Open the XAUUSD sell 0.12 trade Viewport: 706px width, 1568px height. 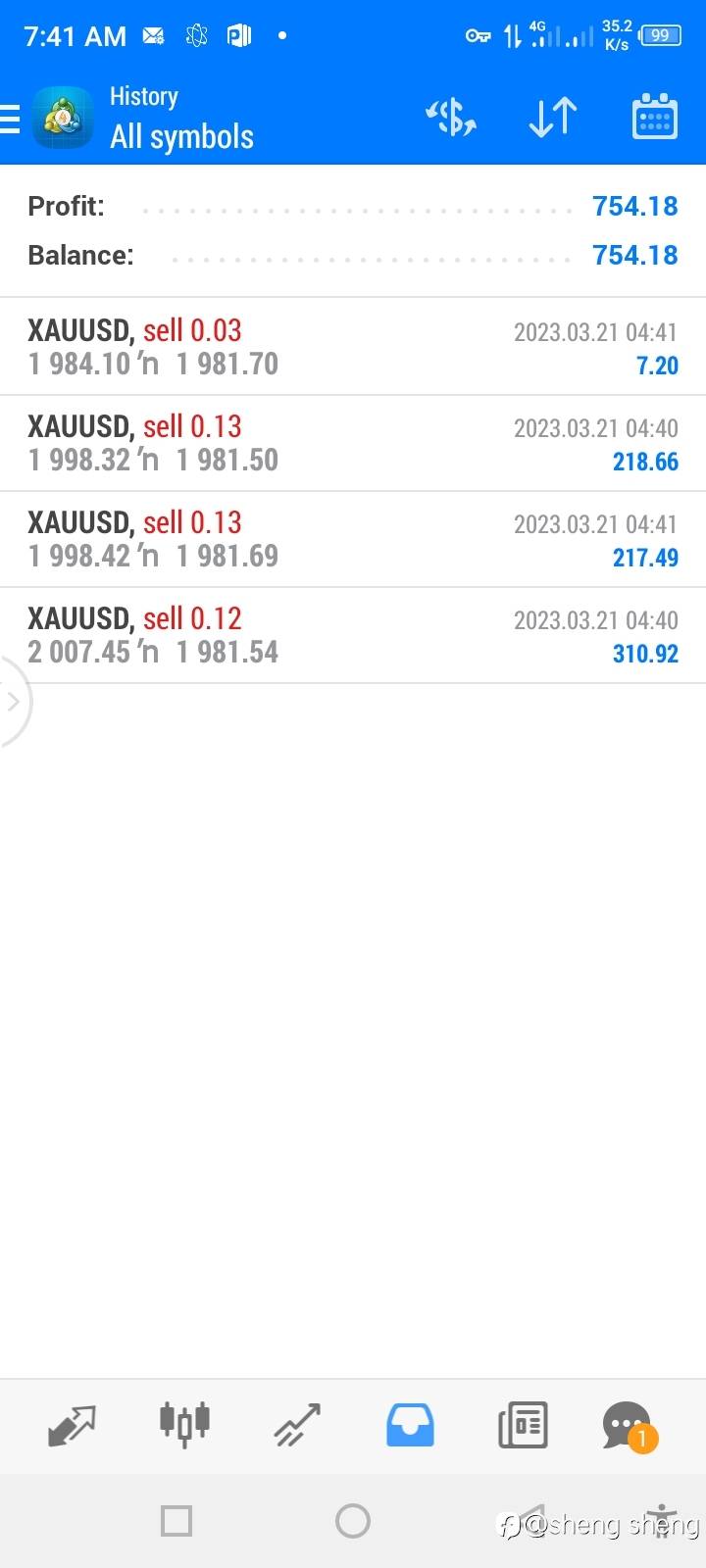[x=353, y=635]
